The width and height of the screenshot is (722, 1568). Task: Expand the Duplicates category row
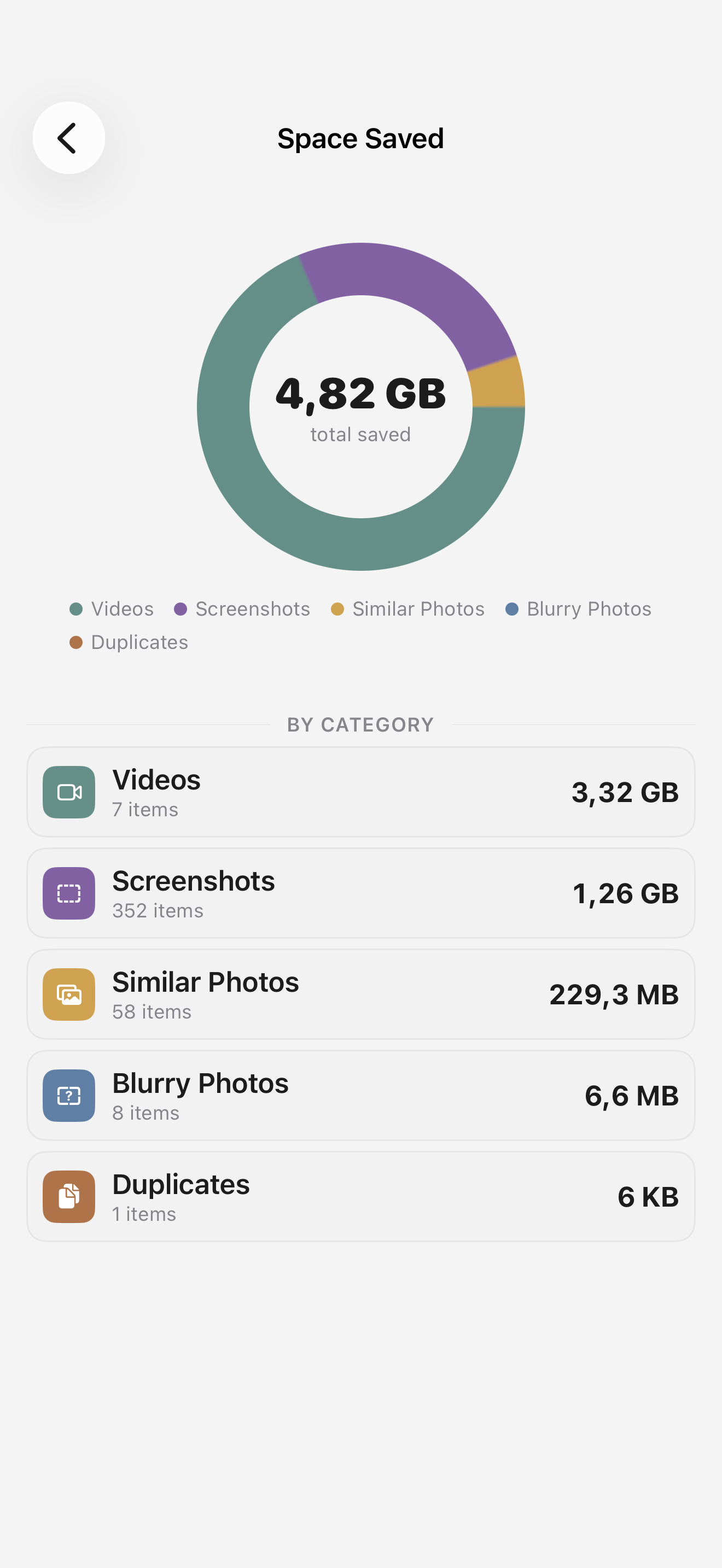coord(360,1196)
